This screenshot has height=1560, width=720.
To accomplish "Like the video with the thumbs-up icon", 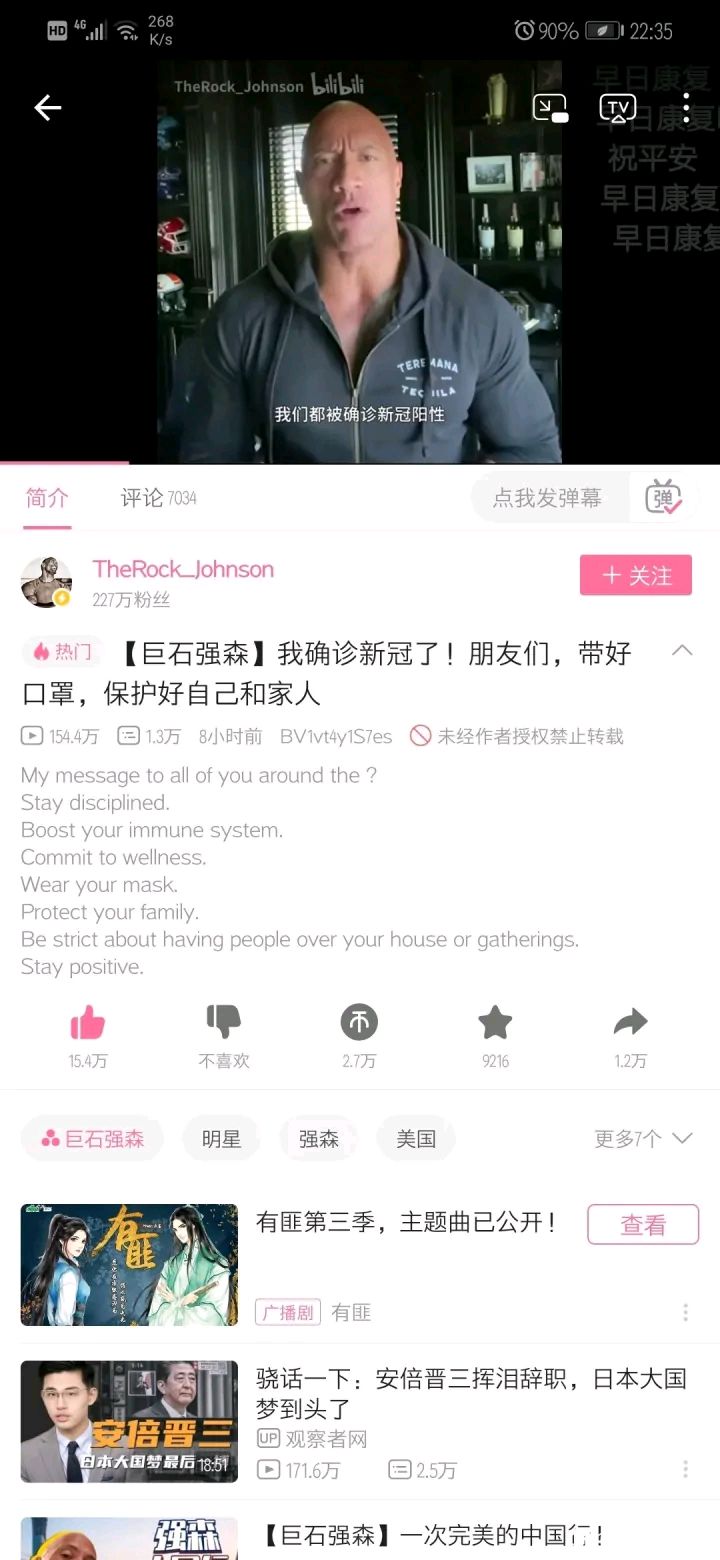I will 88,1023.
